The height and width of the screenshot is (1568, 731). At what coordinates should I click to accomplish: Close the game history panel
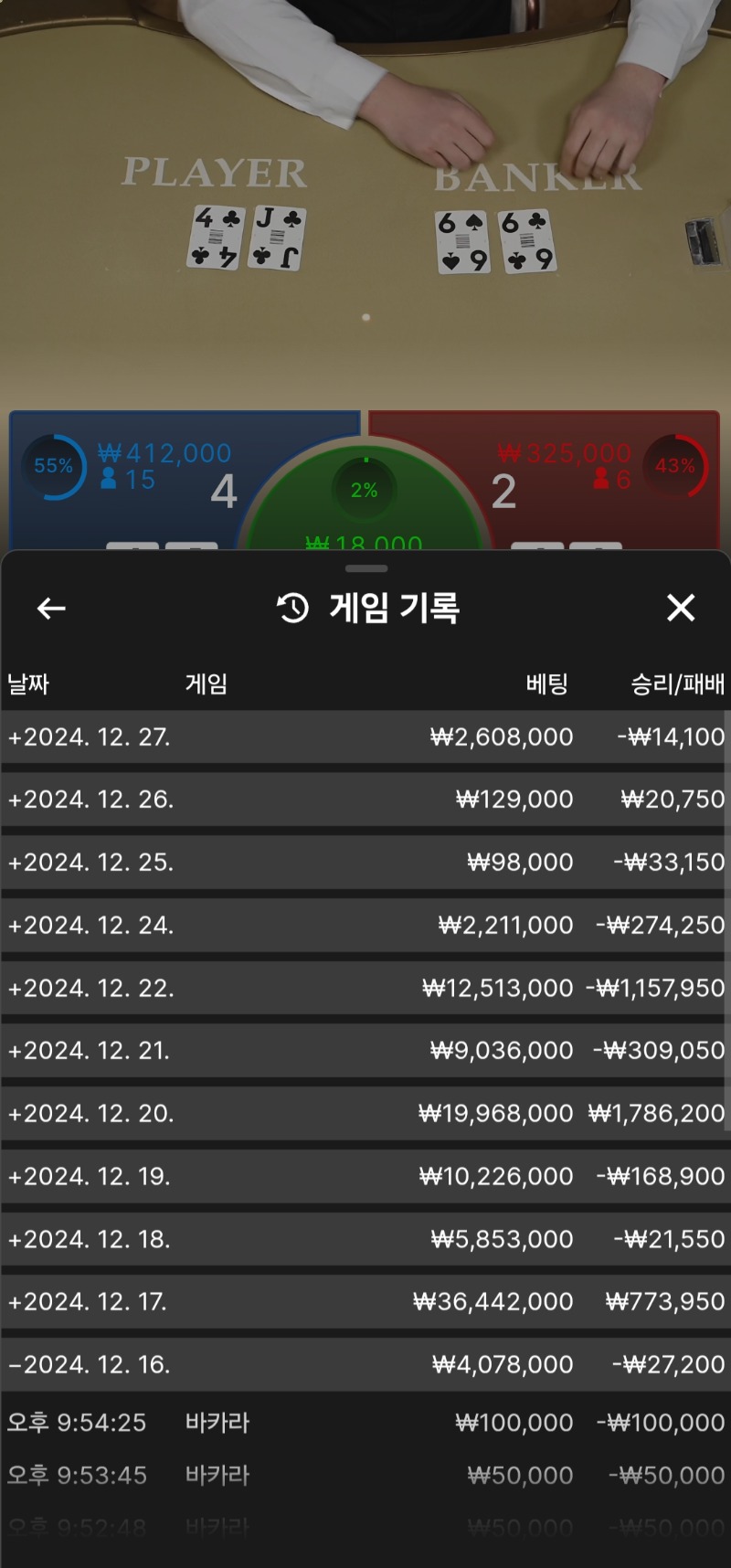681,608
